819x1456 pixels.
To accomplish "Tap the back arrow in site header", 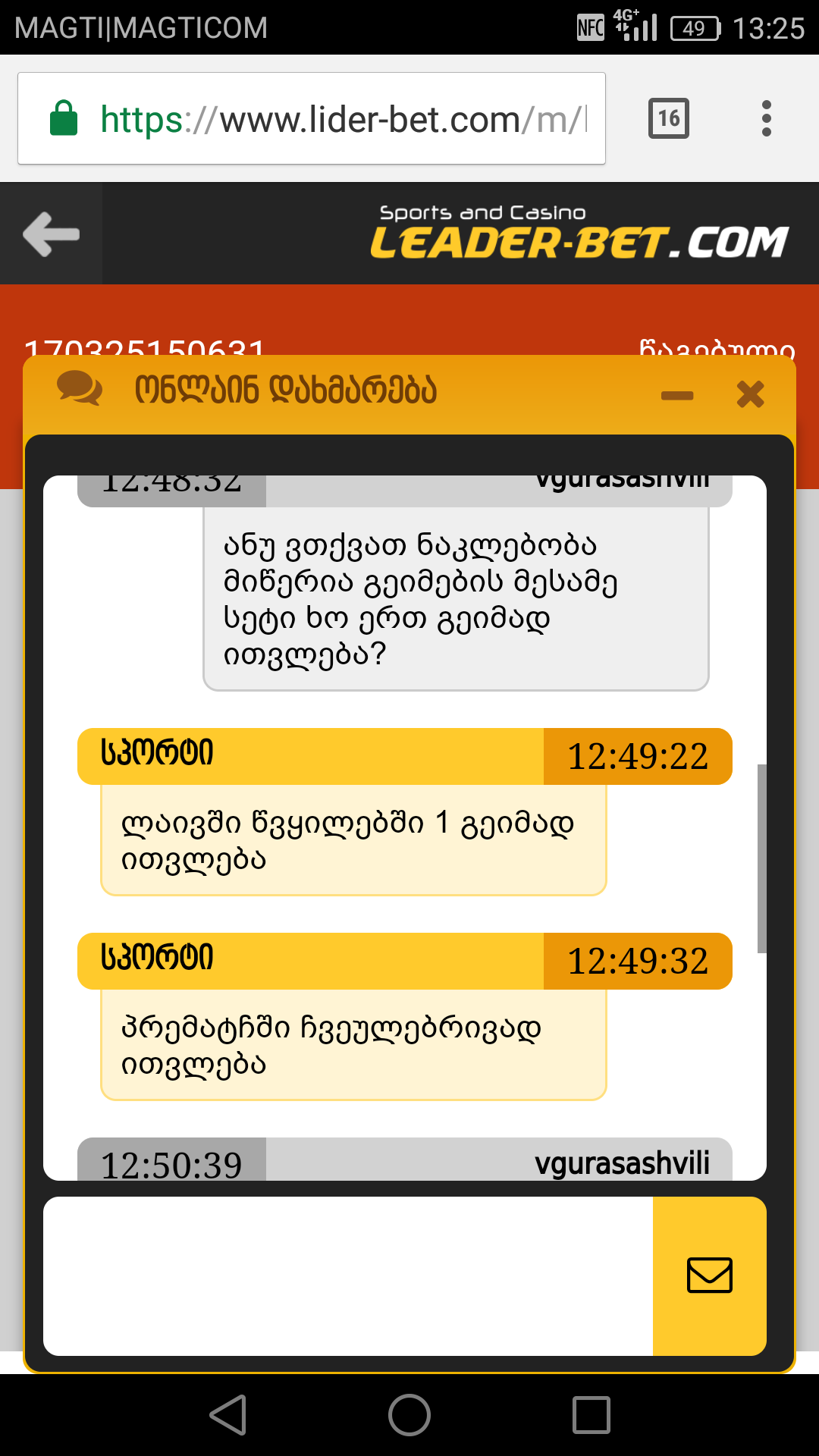I will pos(51,234).
